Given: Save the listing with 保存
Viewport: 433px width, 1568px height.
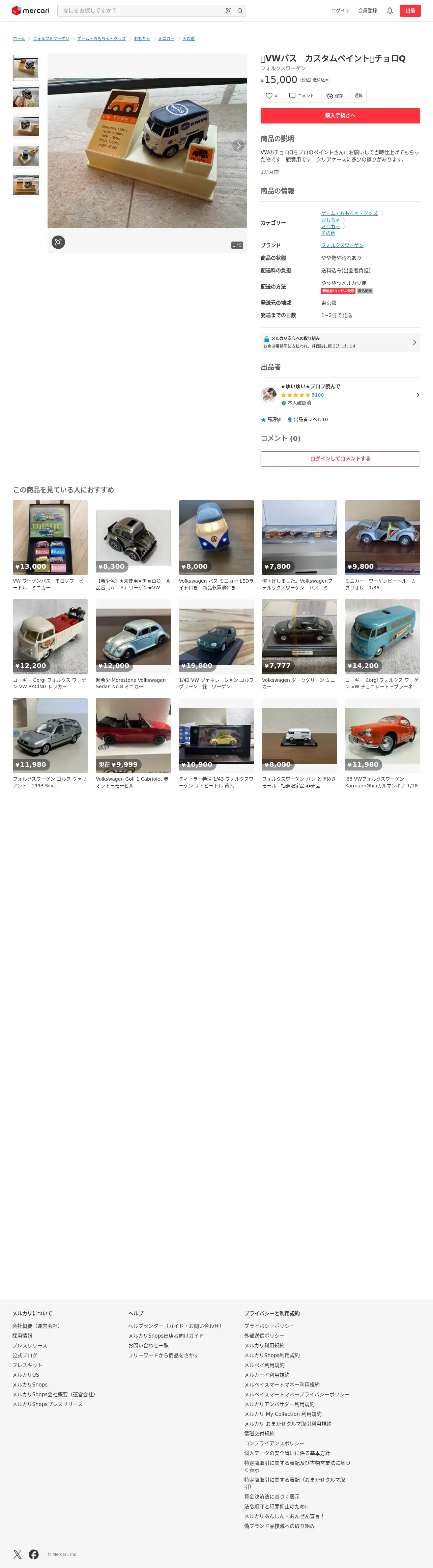Looking at the screenshot, I should [334, 95].
